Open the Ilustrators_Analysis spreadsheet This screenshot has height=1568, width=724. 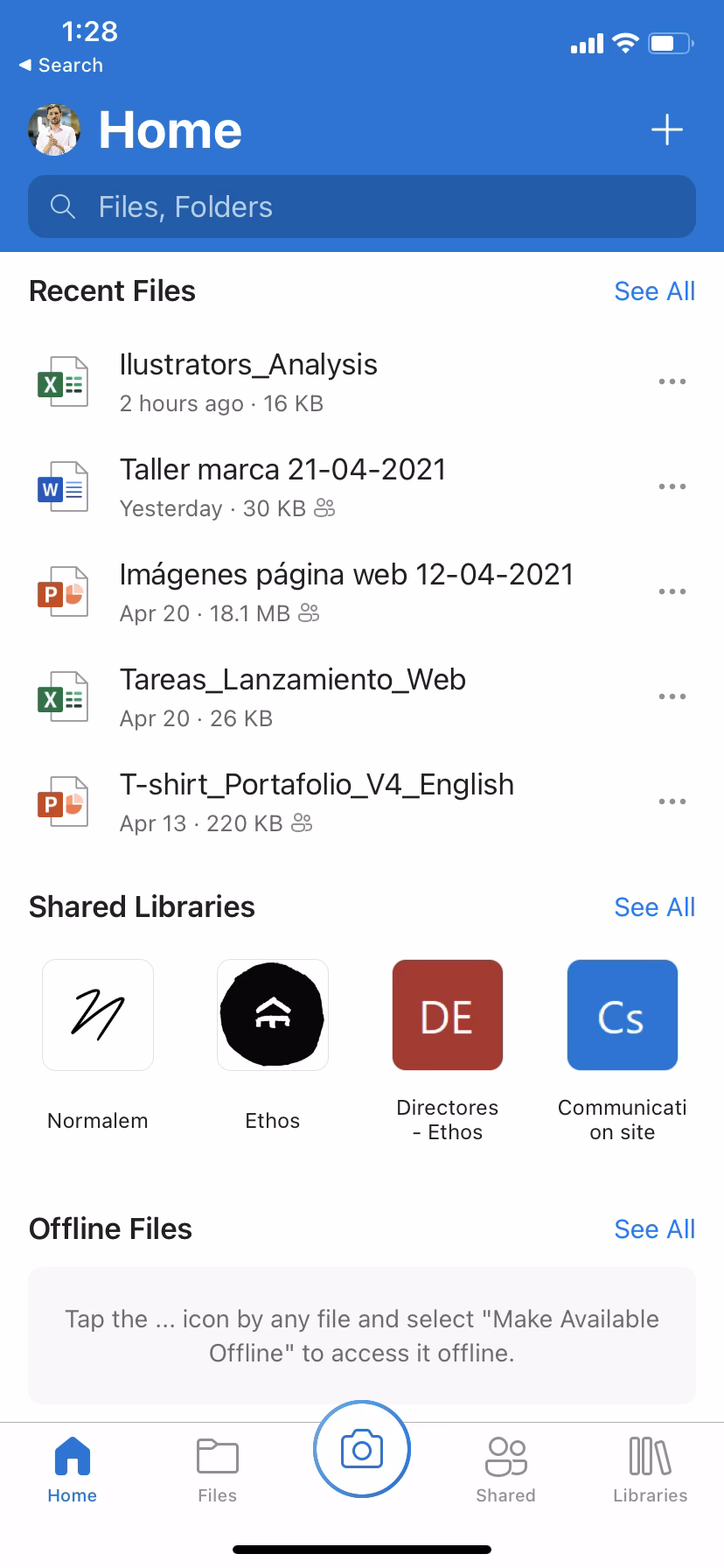point(248,381)
